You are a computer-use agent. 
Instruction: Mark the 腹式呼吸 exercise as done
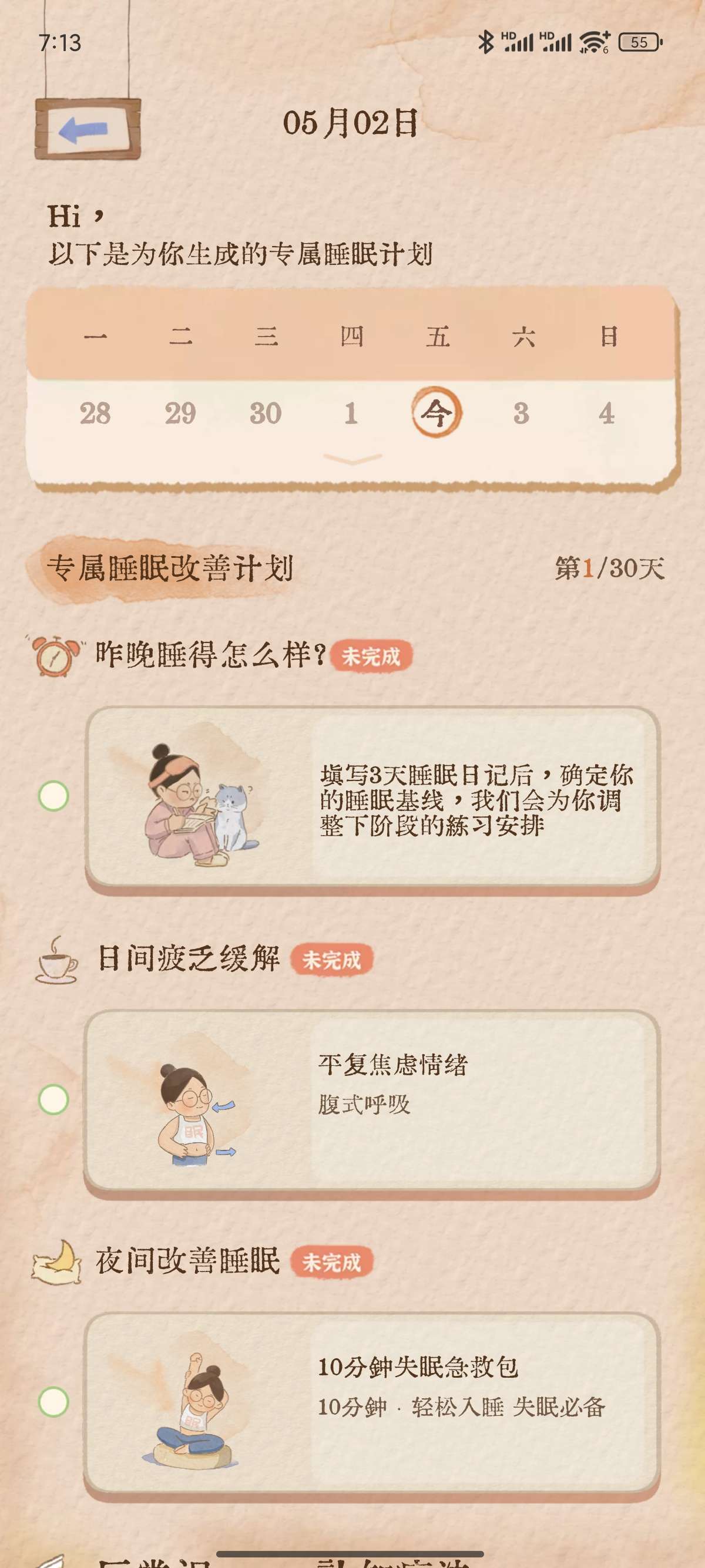[53, 1099]
